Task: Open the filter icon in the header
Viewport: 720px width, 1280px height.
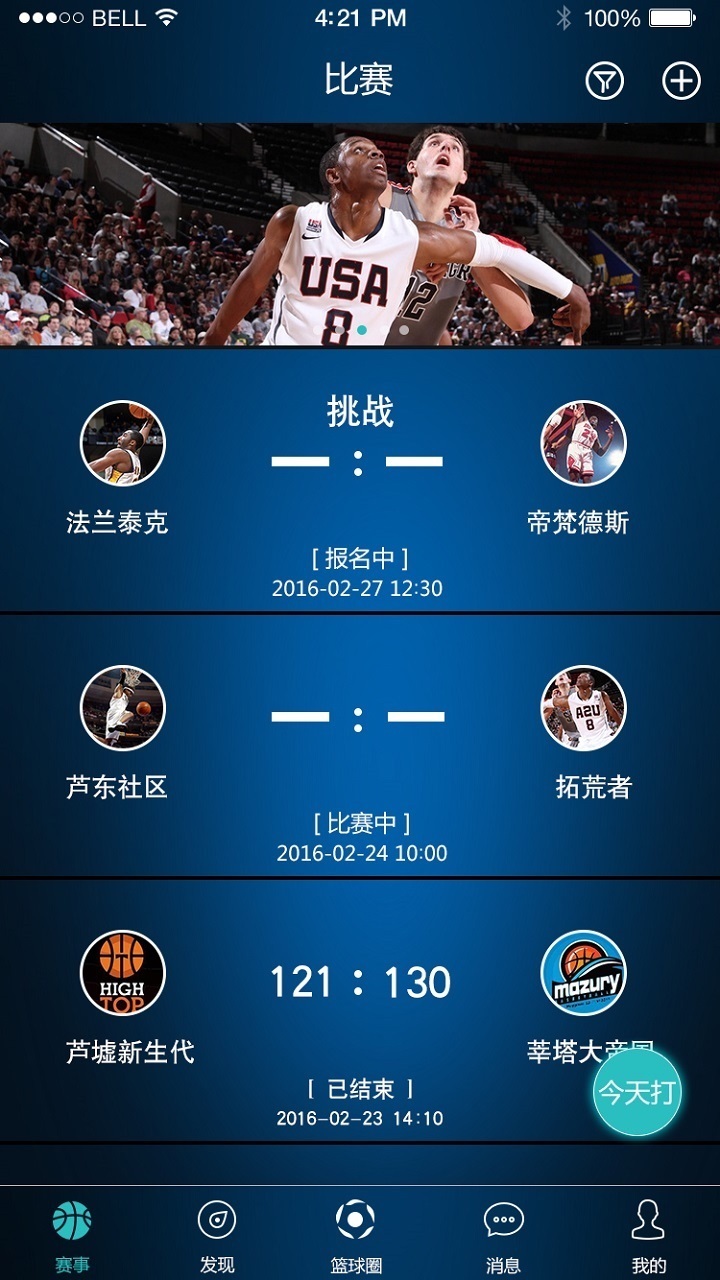Action: tap(604, 81)
